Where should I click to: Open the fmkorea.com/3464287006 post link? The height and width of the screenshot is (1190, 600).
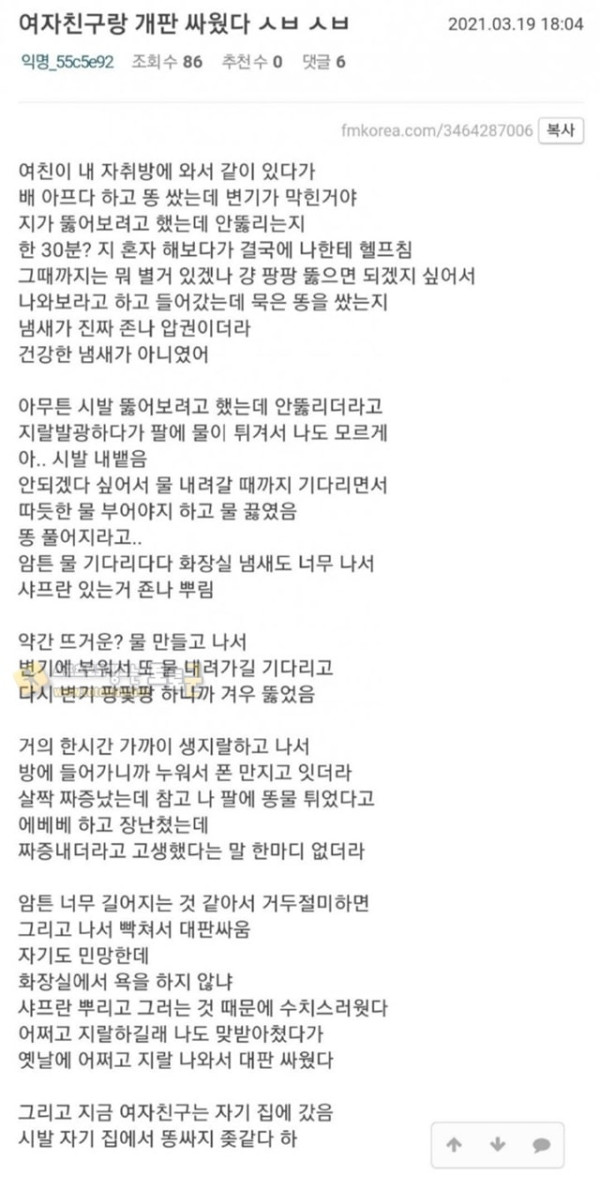[437, 131]
